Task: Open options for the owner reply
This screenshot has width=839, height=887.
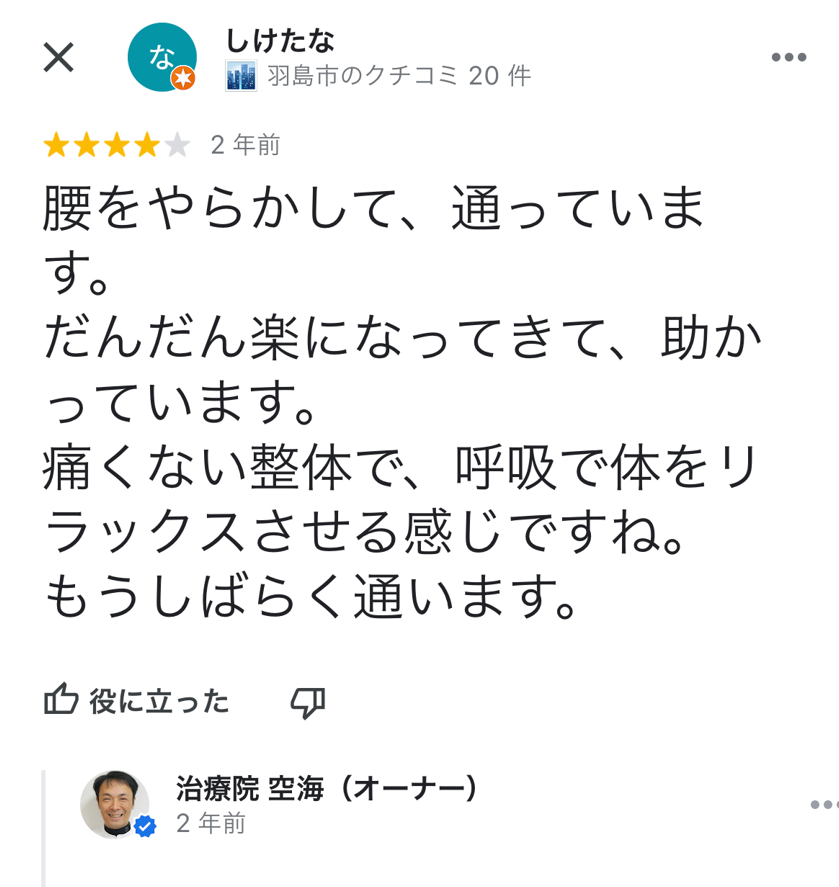Action: coord(824,804)
